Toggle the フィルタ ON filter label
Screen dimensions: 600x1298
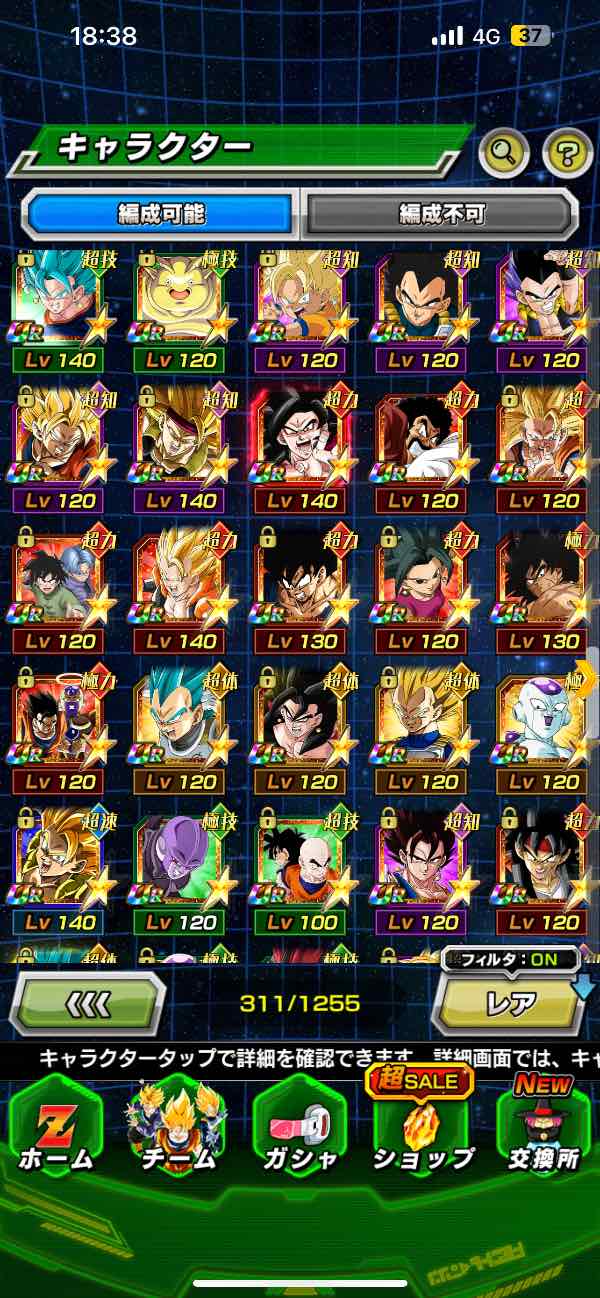tap(510, 960)
